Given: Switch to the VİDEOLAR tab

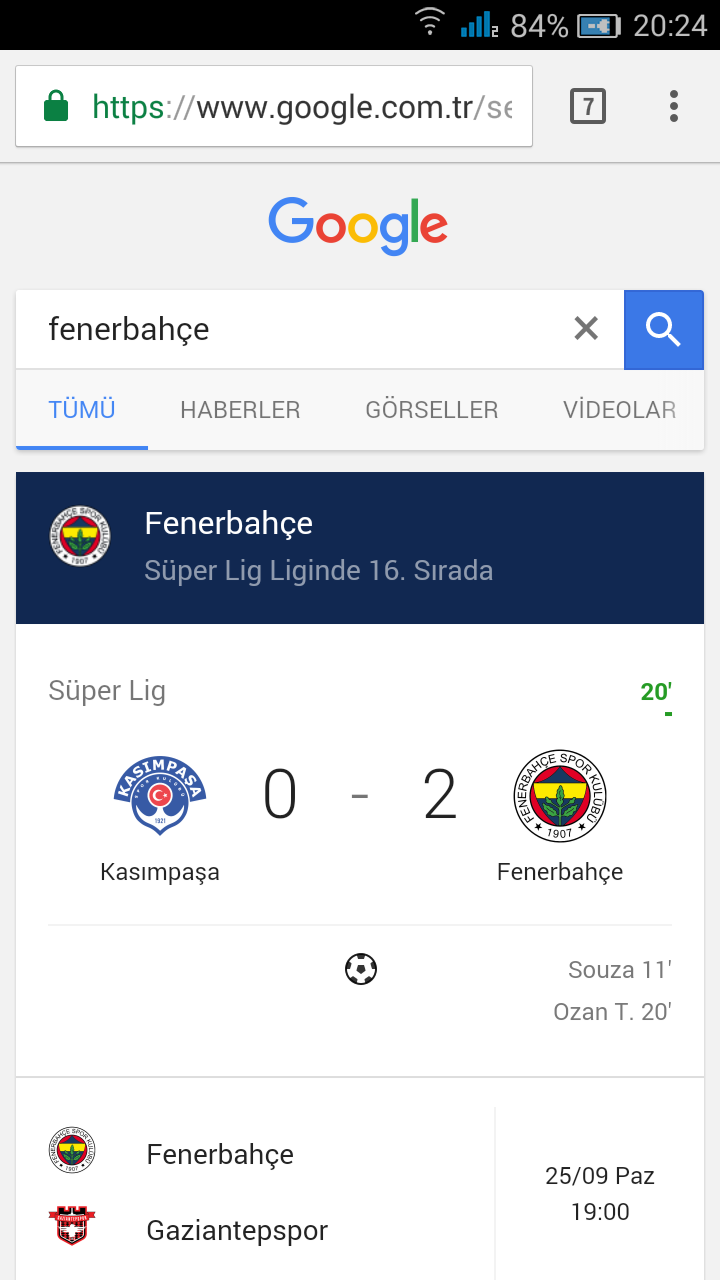Looking at the screenshot, I should [x=620, y=410].
